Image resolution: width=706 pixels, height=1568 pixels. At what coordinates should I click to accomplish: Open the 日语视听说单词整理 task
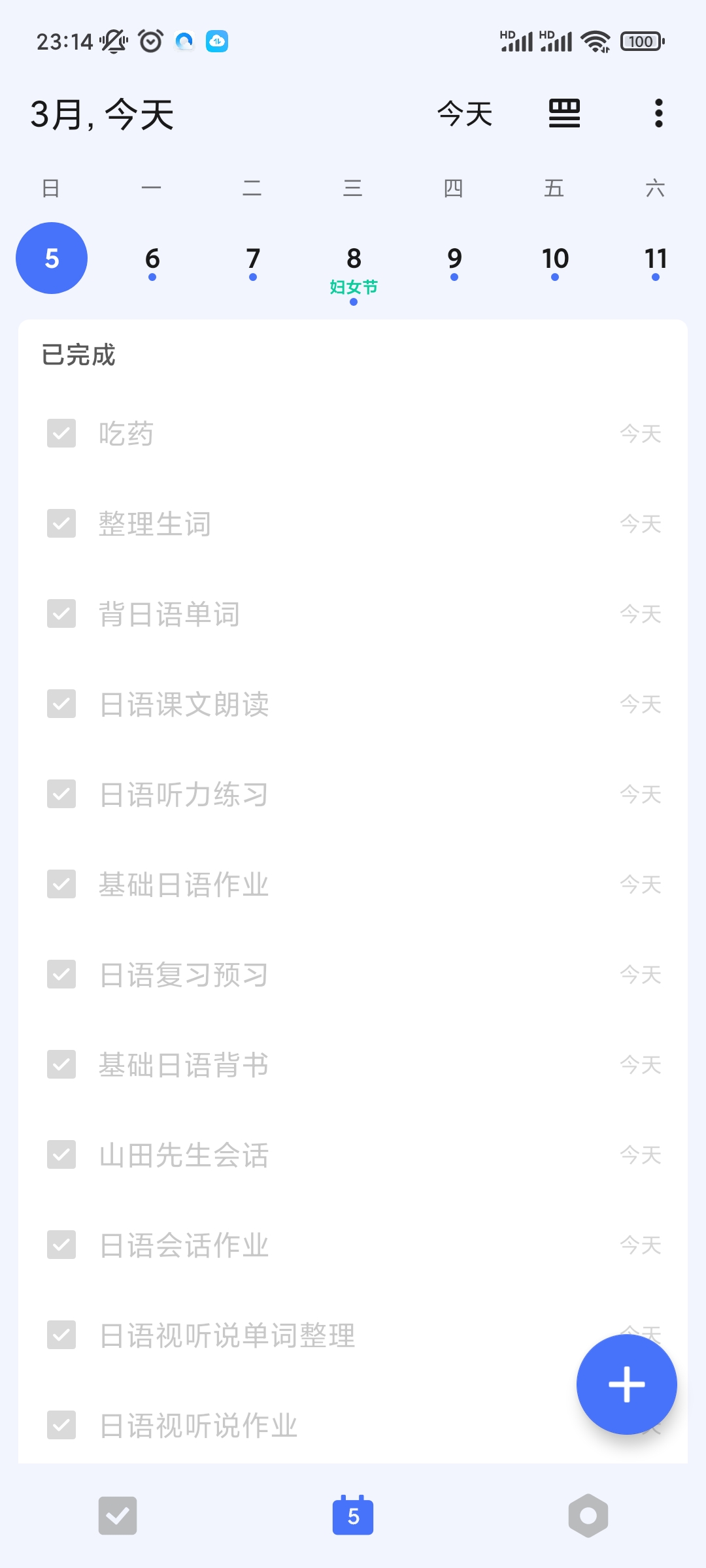[227, 1335]
